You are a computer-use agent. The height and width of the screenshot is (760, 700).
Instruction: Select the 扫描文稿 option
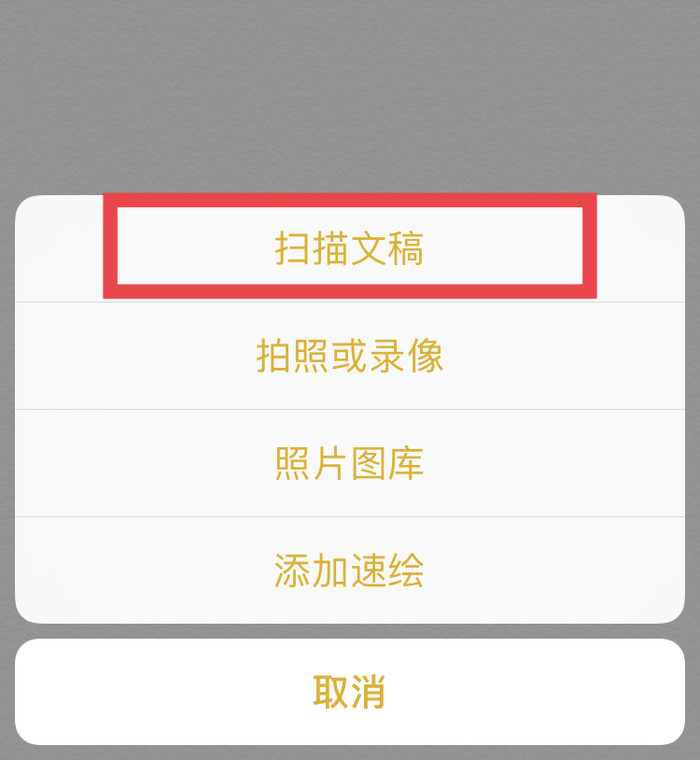pyautogui.click(x=349, y=249)
